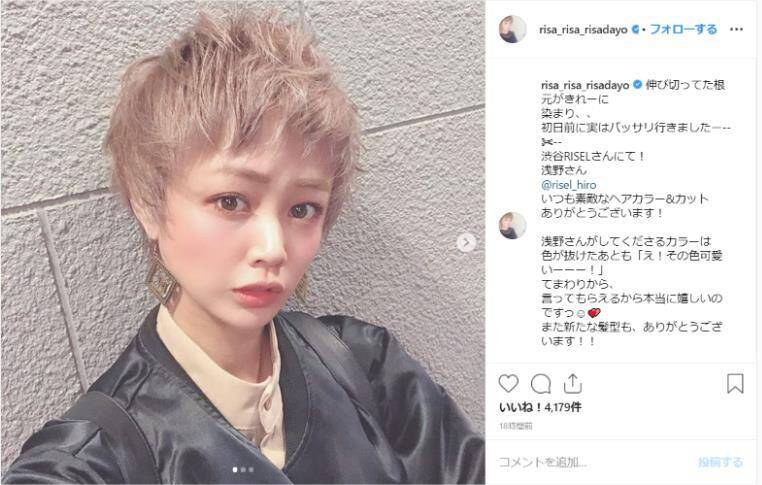Open the comment bubble icon
The image size is (762, 485).
[541, 384]
